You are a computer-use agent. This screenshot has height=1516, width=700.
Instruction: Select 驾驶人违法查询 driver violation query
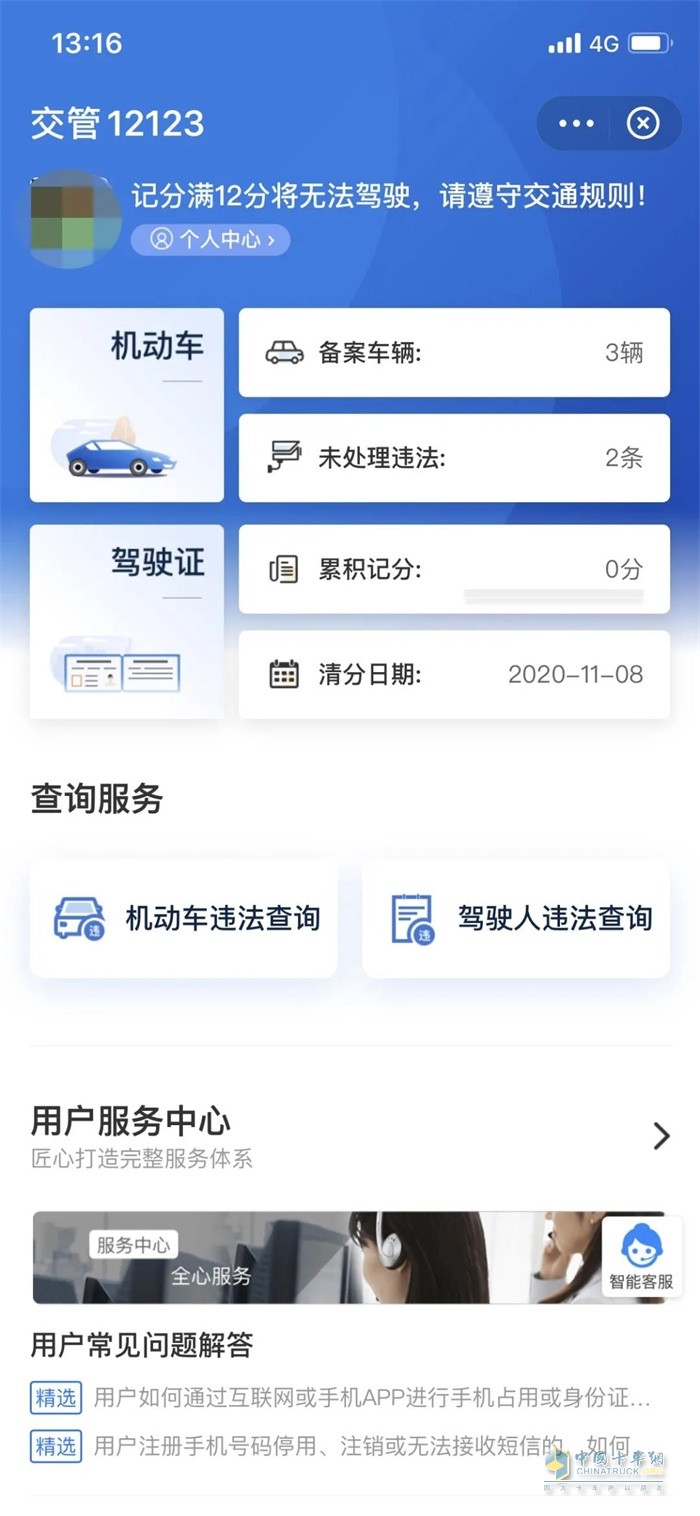[x=516, y=918]
